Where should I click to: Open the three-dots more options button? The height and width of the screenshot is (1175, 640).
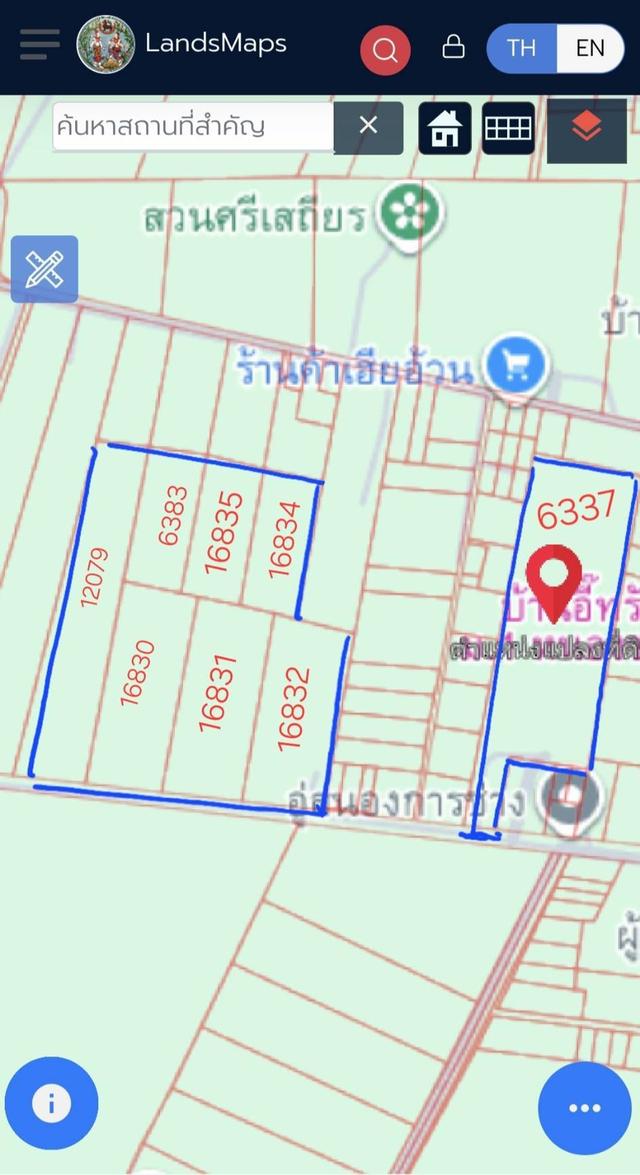pyautogui.click(x=585, y=1108)
